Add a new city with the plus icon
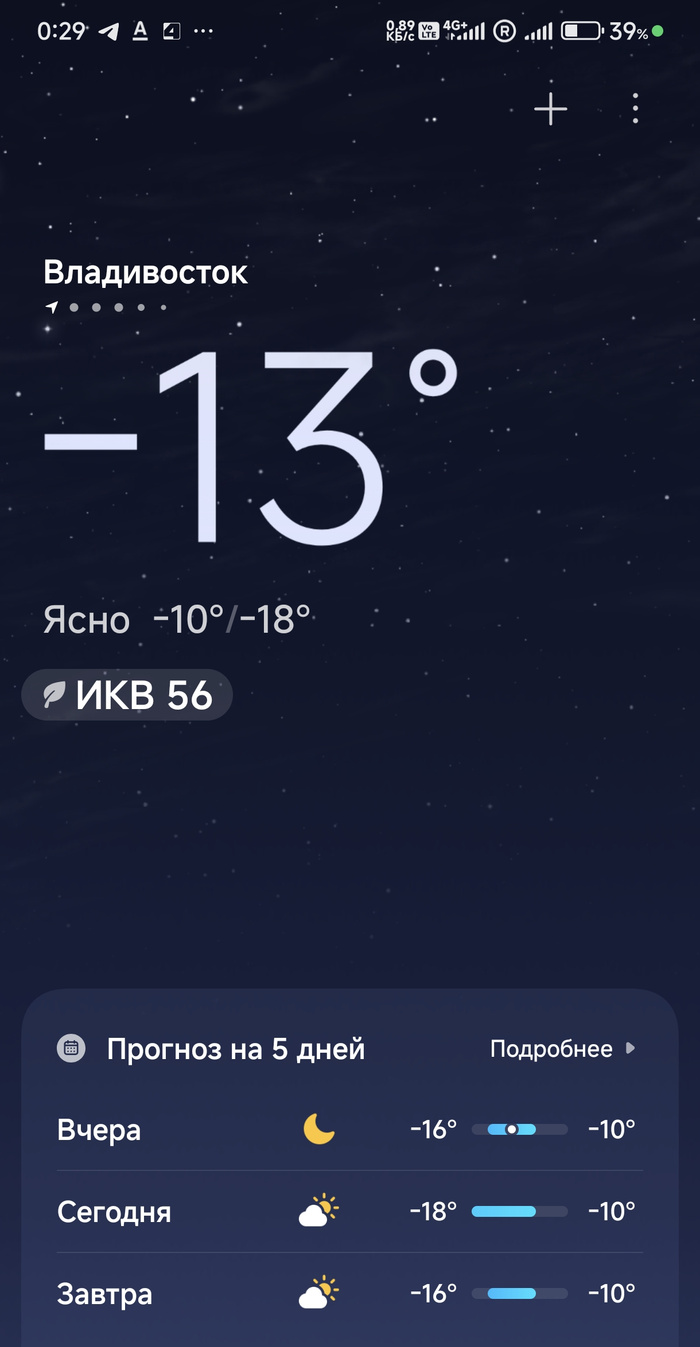The height and width of the screenshot is (1347, 700). click(x=550, y=109)
